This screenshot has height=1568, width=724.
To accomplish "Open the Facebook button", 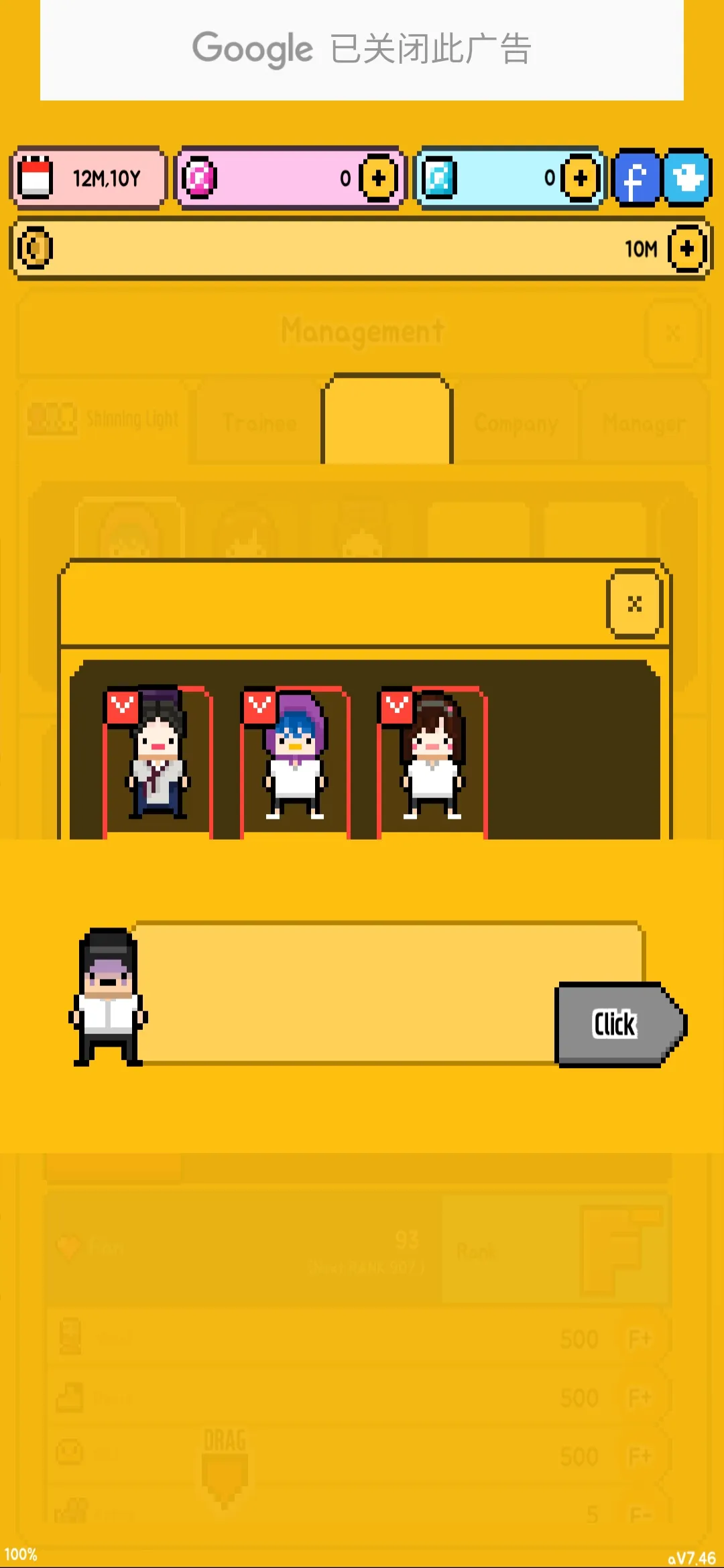I will 636,178.
